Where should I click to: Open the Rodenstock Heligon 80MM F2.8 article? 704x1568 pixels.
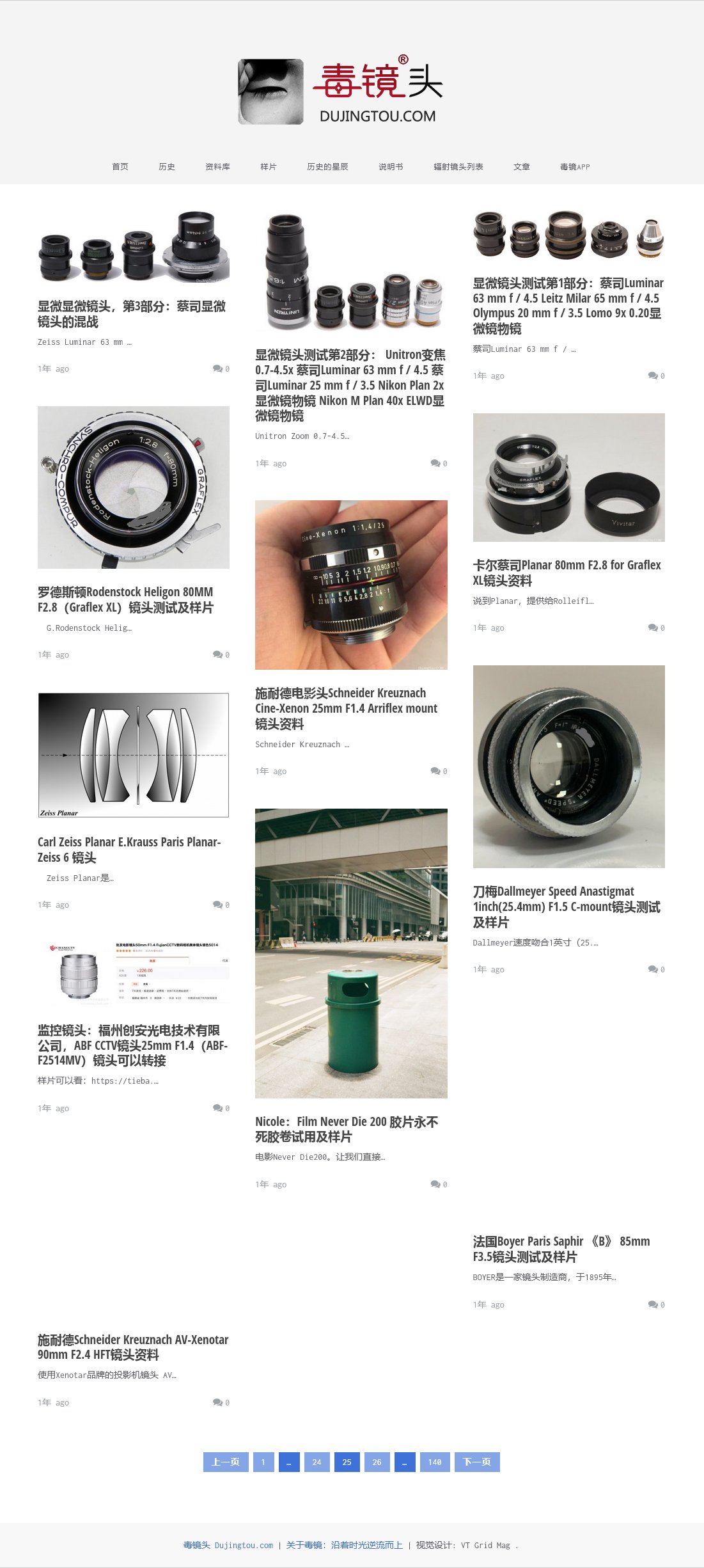point(125,600)
